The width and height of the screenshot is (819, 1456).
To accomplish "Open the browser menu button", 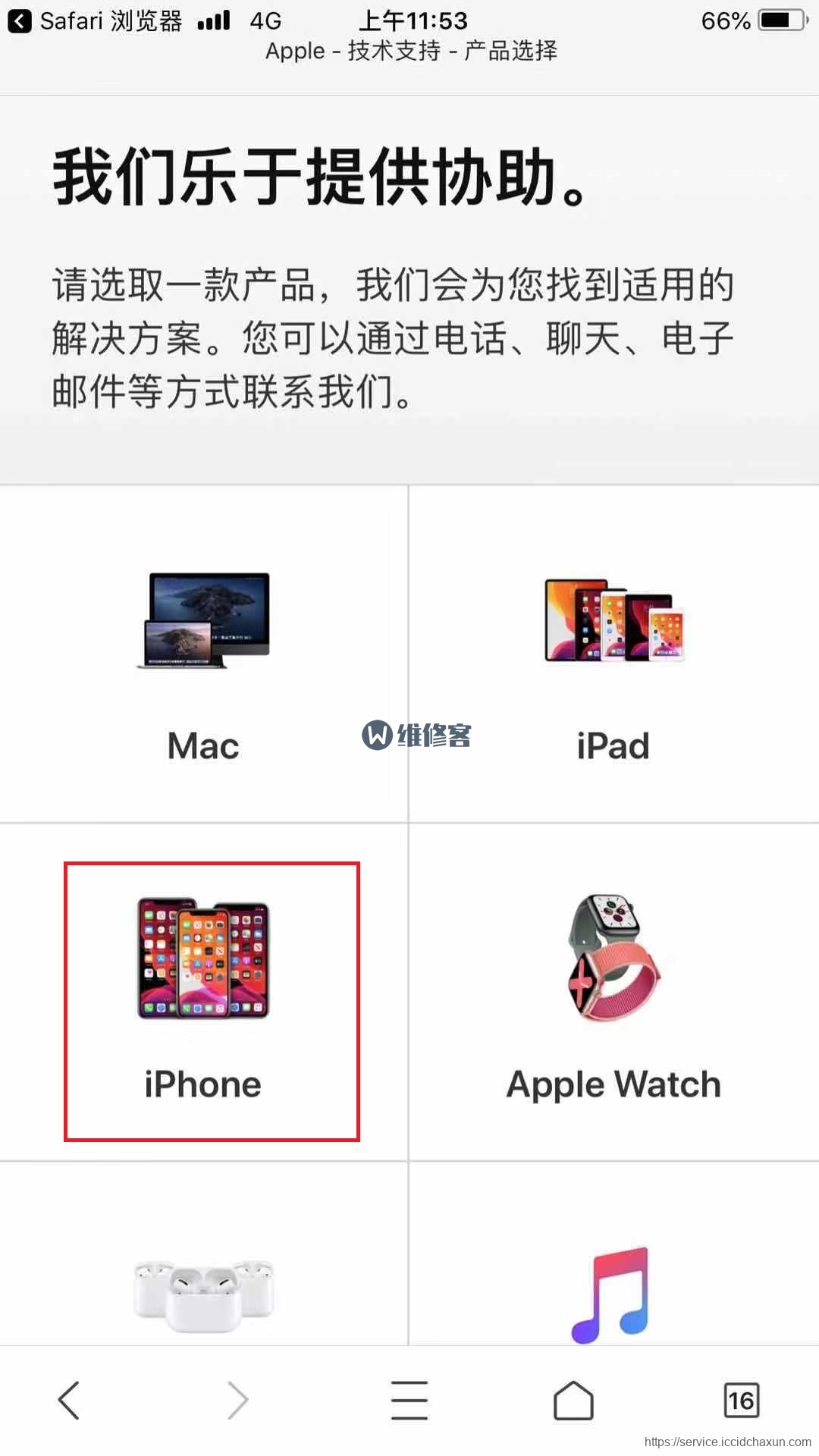I will point(409,1400).
